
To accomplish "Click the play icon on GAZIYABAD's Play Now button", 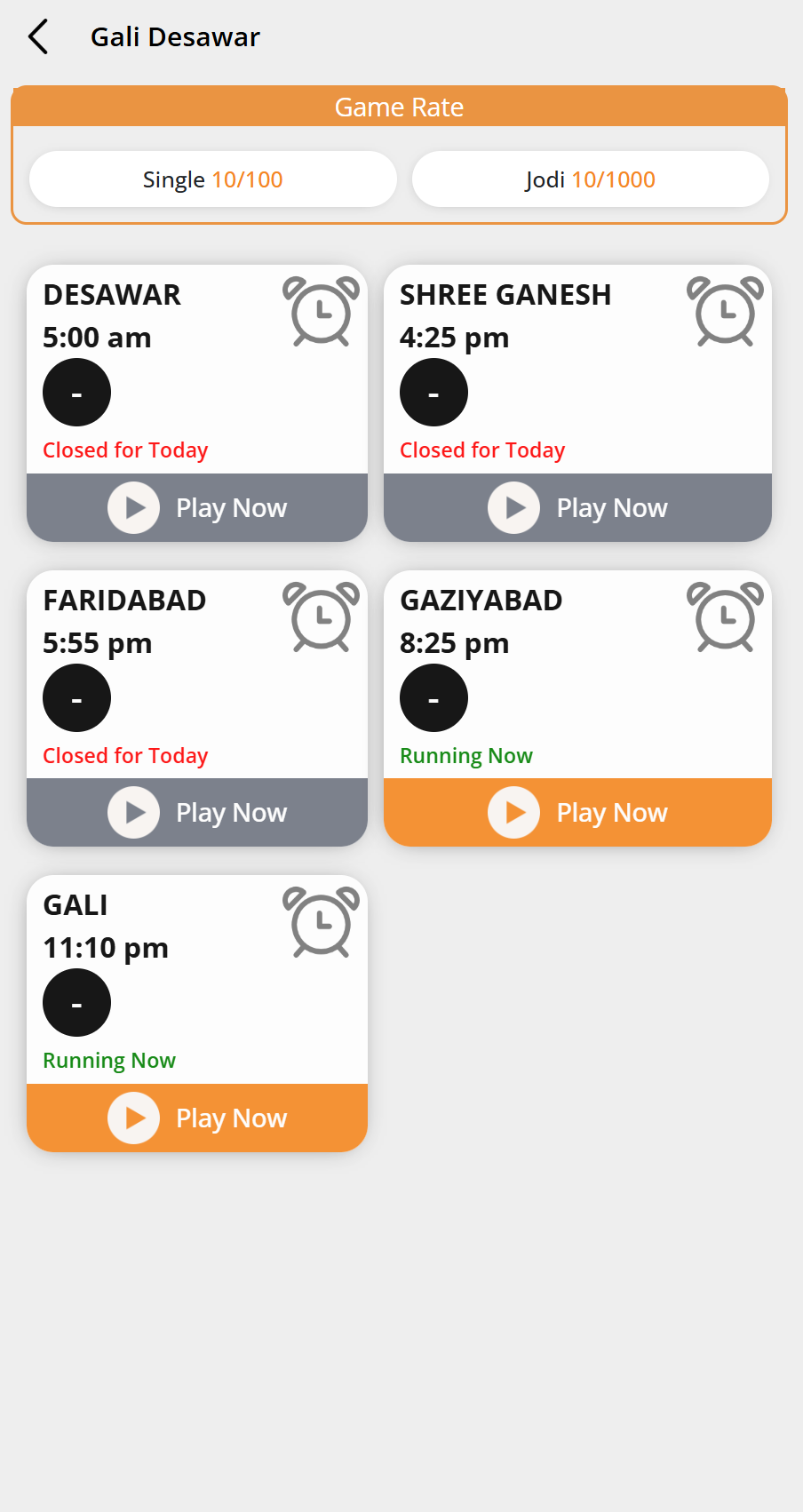I will 513,812.
